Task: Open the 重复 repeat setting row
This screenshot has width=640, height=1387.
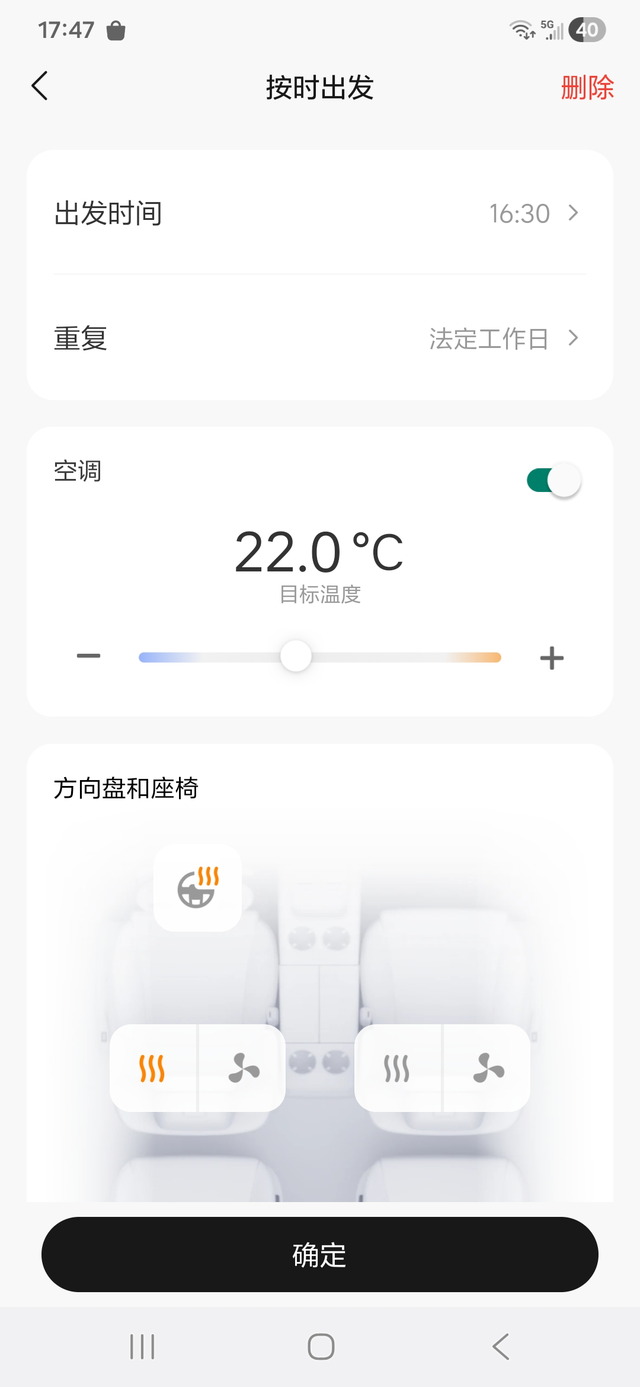Action: point(320,339)
